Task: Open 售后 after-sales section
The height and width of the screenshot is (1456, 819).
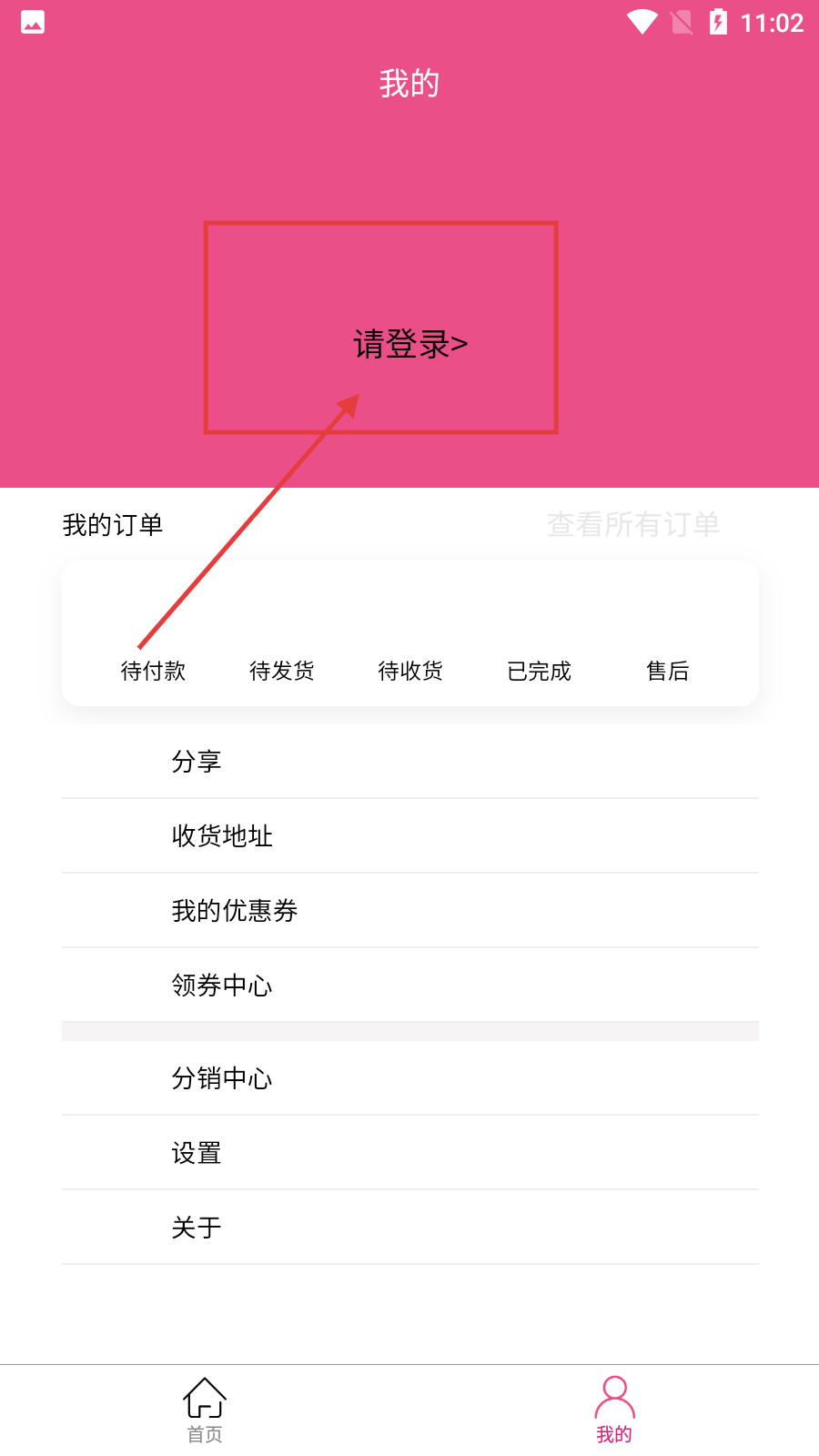Action: click(667, 671)
